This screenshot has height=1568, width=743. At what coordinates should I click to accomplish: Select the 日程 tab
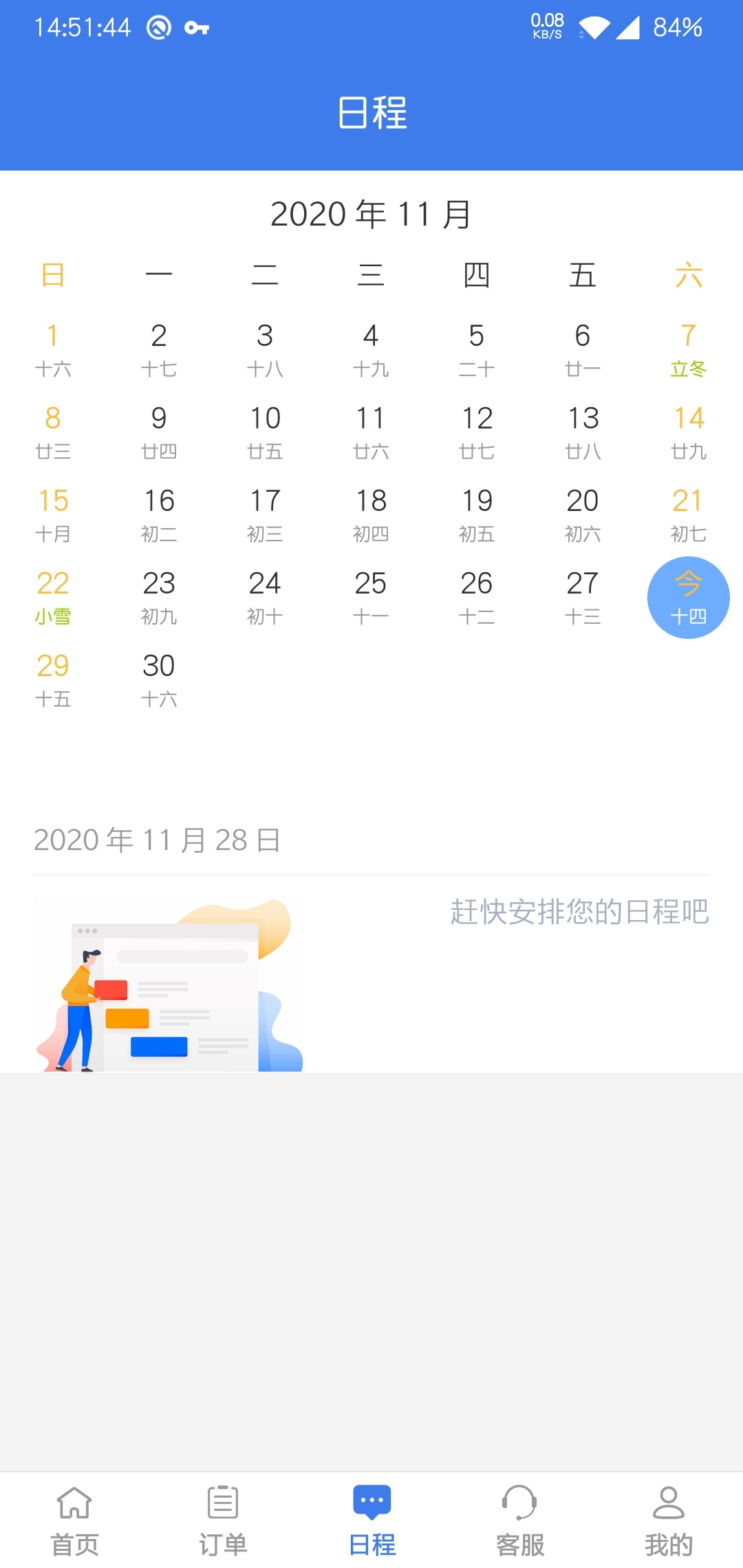click(371, 1520)
